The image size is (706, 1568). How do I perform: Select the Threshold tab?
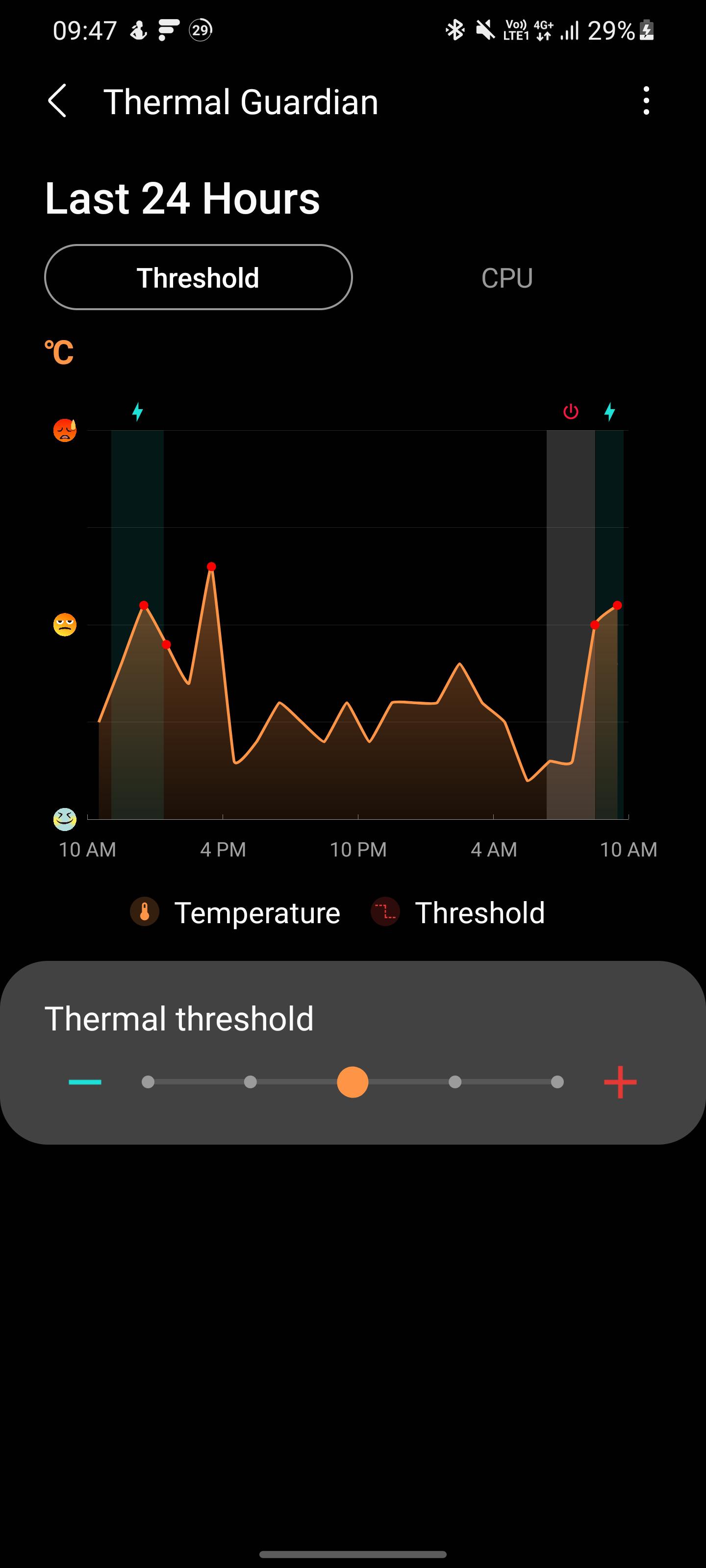199,277
